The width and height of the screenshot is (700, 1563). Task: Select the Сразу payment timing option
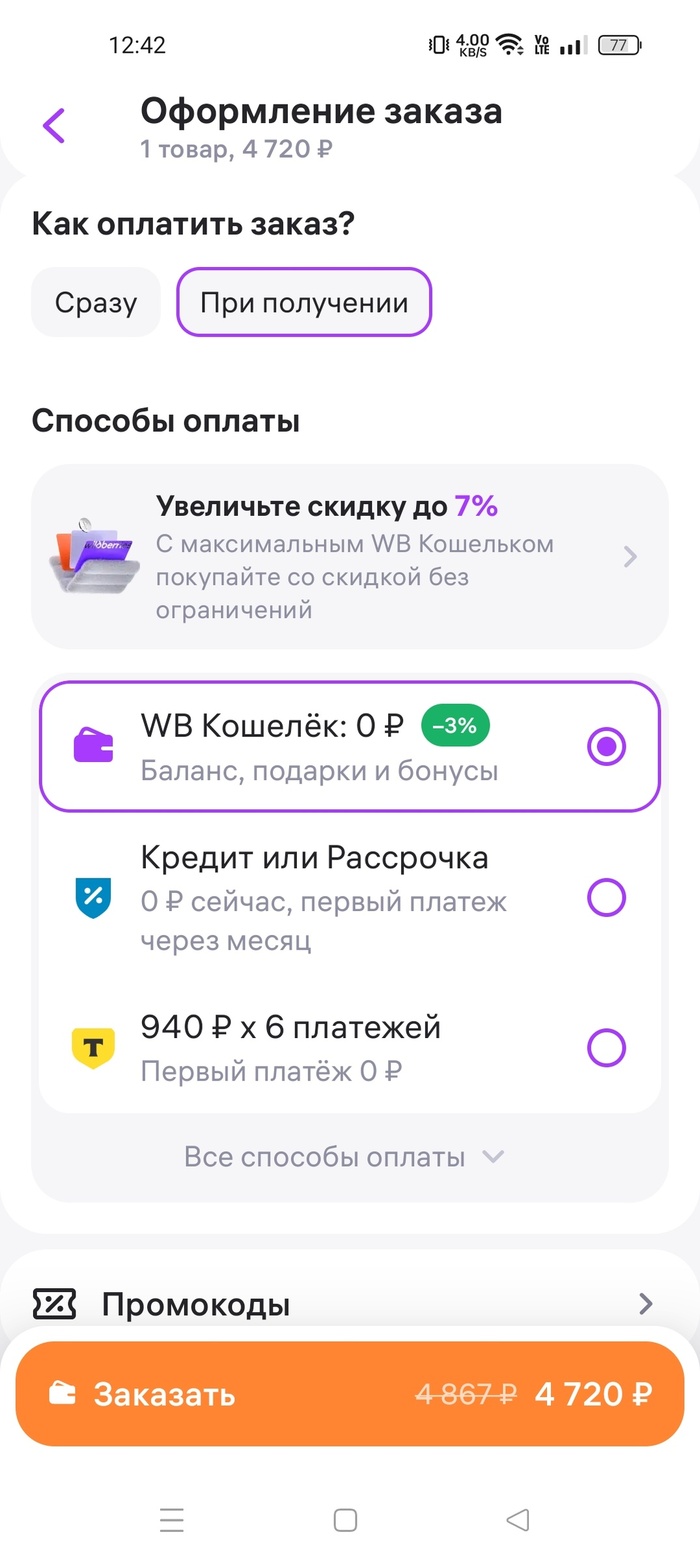pos(96,302)
